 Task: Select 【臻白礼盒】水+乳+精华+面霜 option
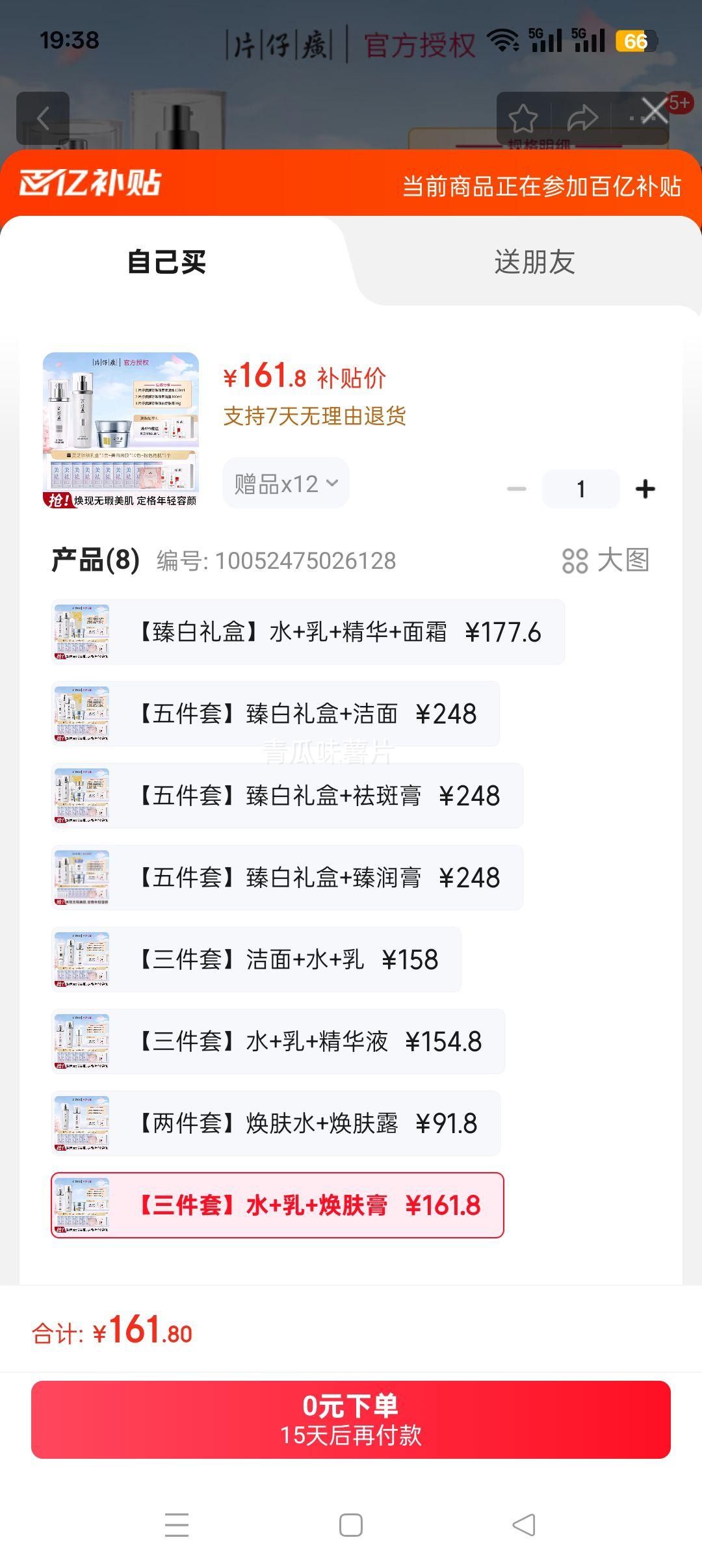[x=308, y=632]
